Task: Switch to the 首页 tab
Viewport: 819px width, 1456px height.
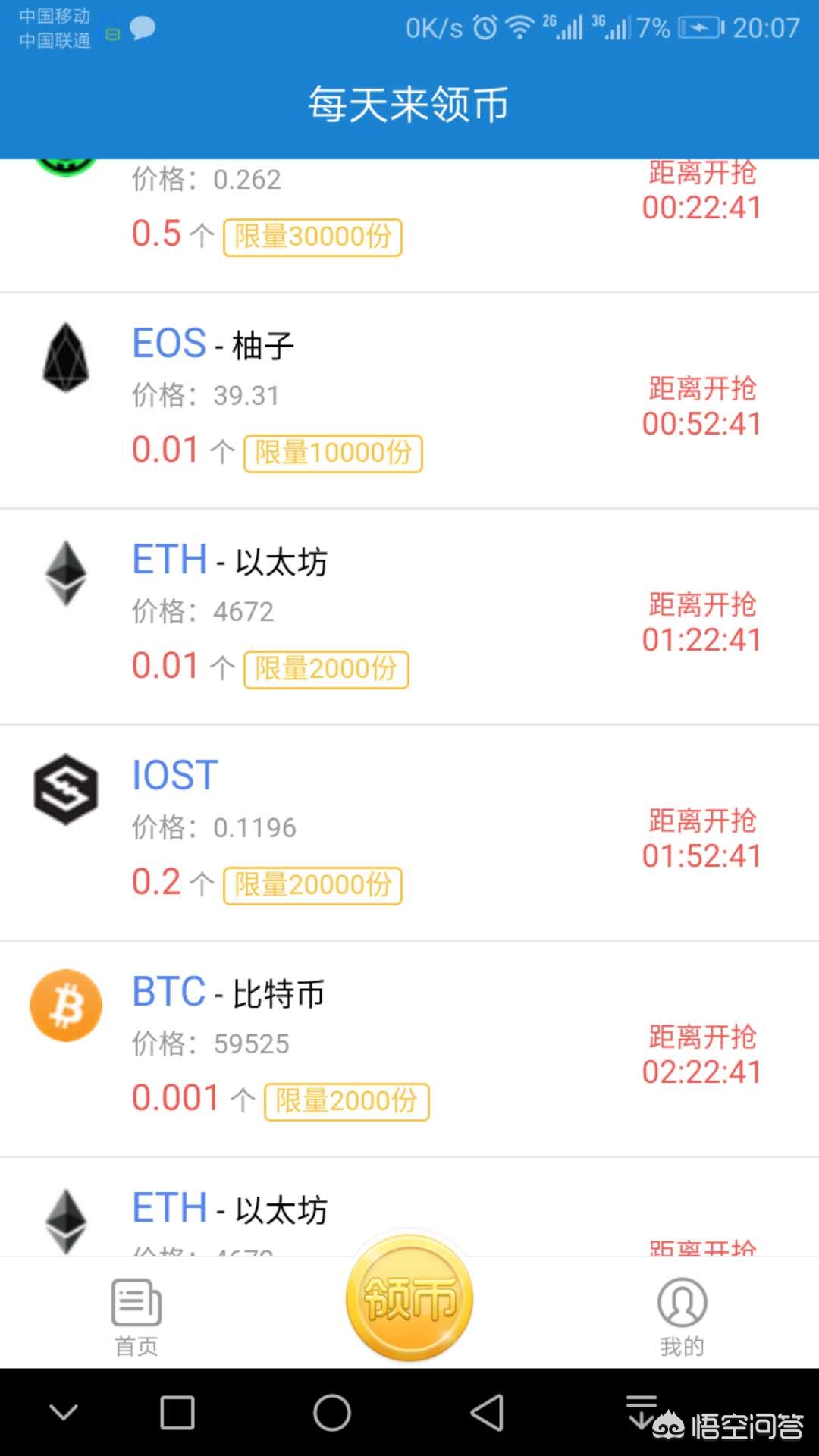Action: 136,1317
